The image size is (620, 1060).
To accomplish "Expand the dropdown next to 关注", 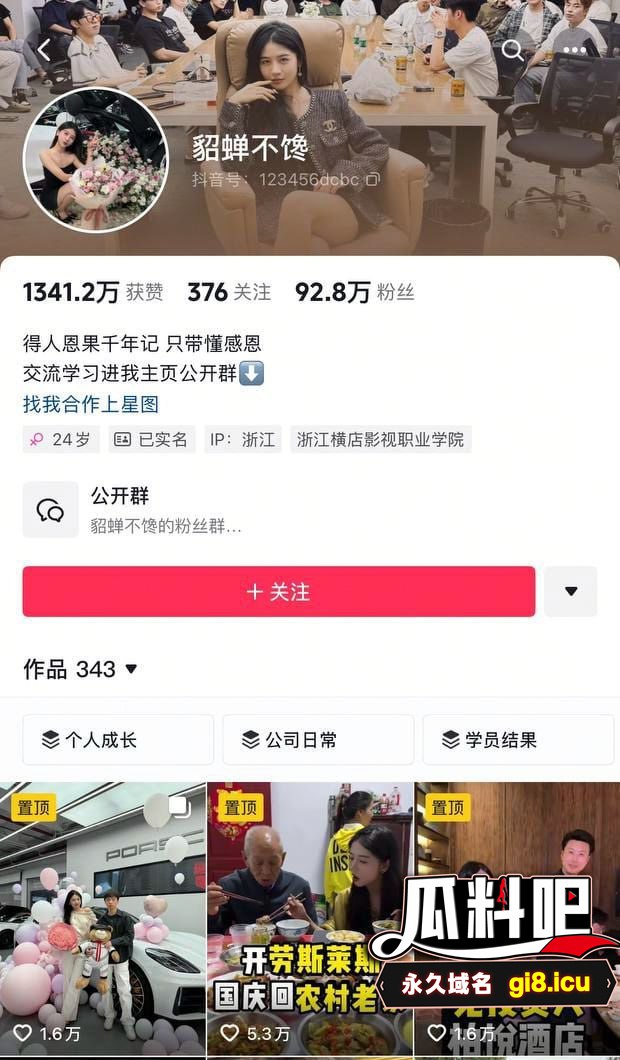I will [x=571, y=592].
